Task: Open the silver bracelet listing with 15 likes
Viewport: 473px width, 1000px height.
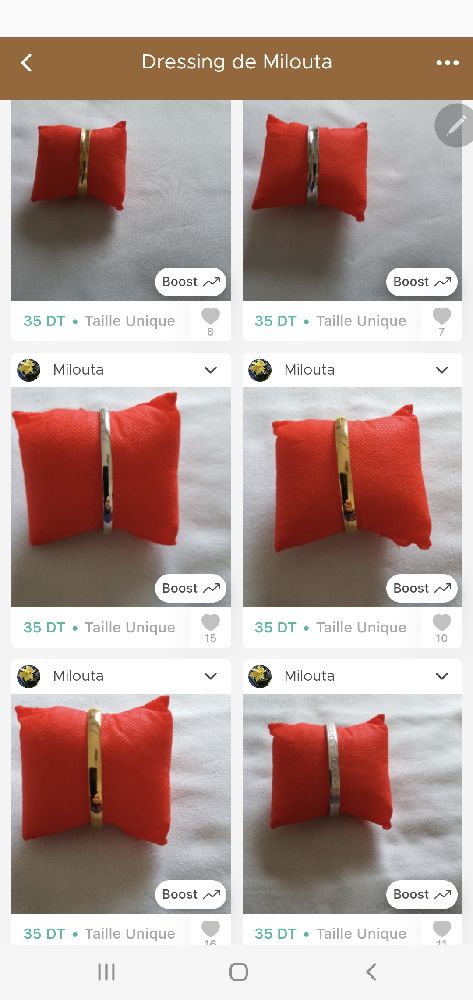Action: (x=120, y=497)
